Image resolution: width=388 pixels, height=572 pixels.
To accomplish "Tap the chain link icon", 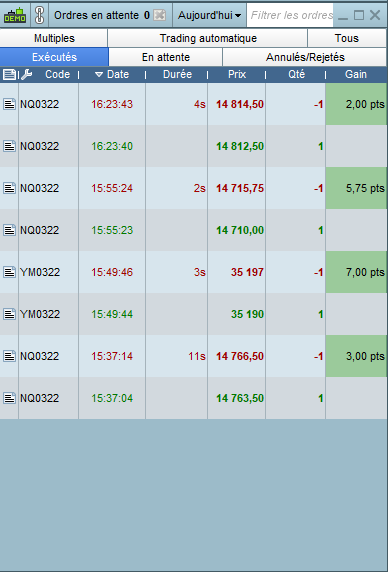I will point(40,15).
